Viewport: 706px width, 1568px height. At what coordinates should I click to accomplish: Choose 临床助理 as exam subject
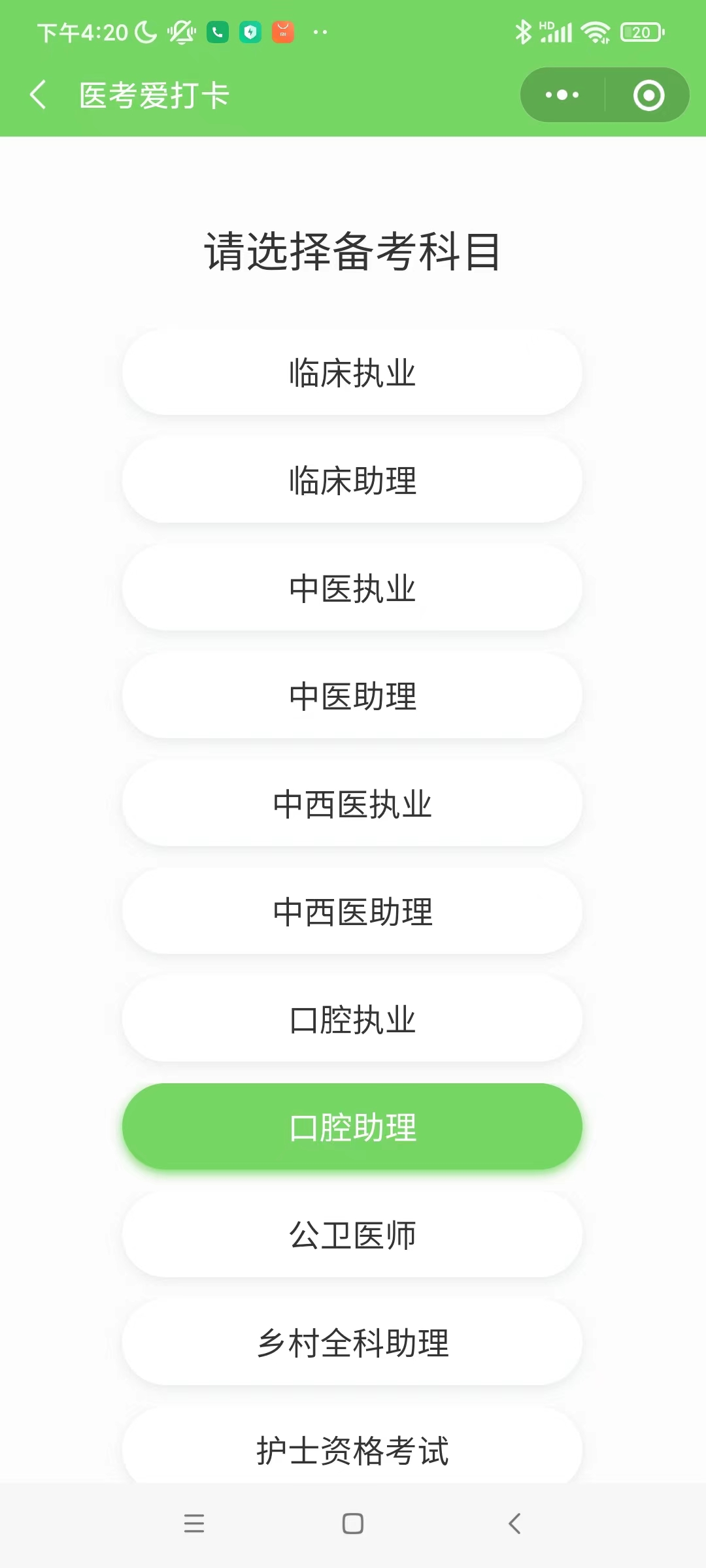tap(352, 480)
